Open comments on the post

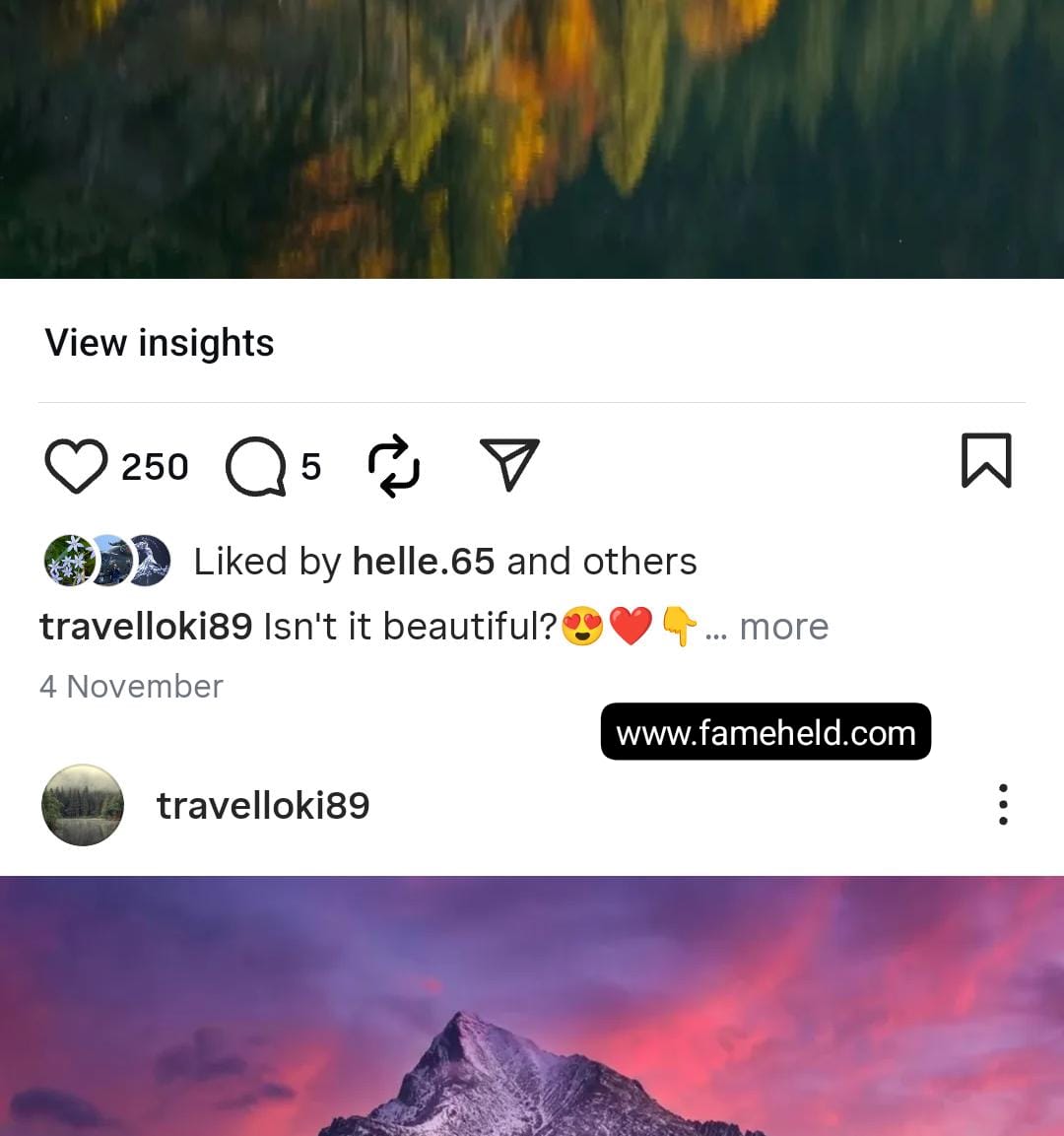[256, 467]
